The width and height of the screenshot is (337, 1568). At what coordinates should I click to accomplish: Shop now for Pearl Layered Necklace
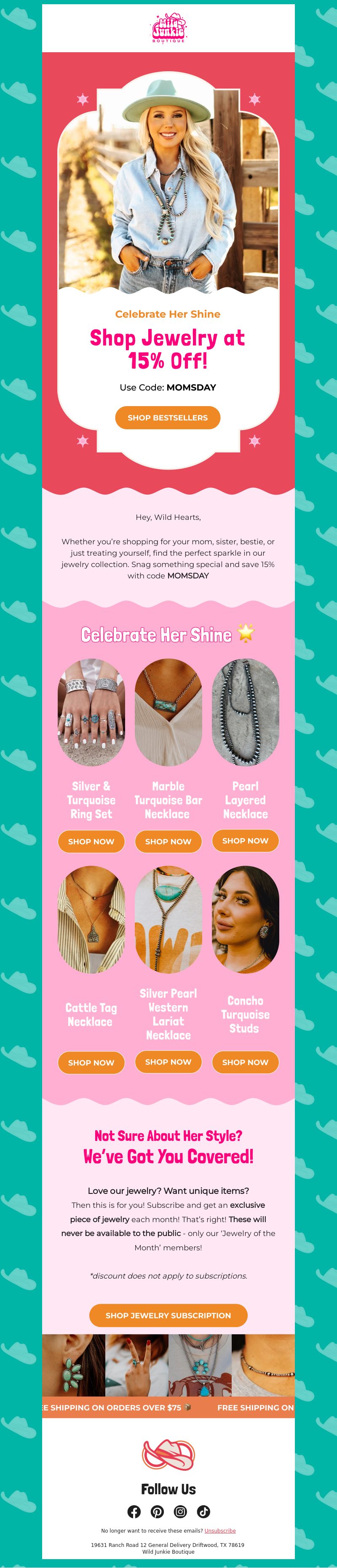(x=245, y=840)
